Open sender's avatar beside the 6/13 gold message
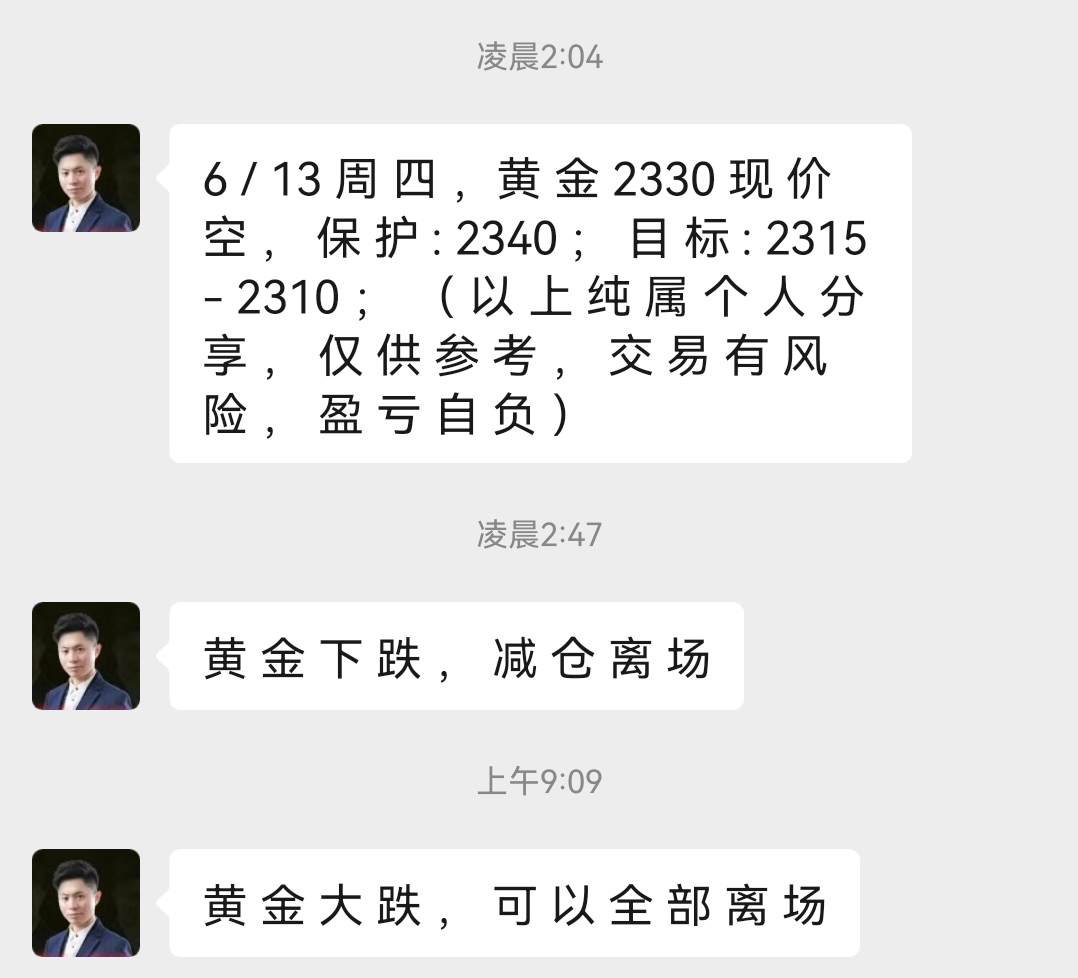The width and height of the screenshot is (1078, 978). pos(86,178)
